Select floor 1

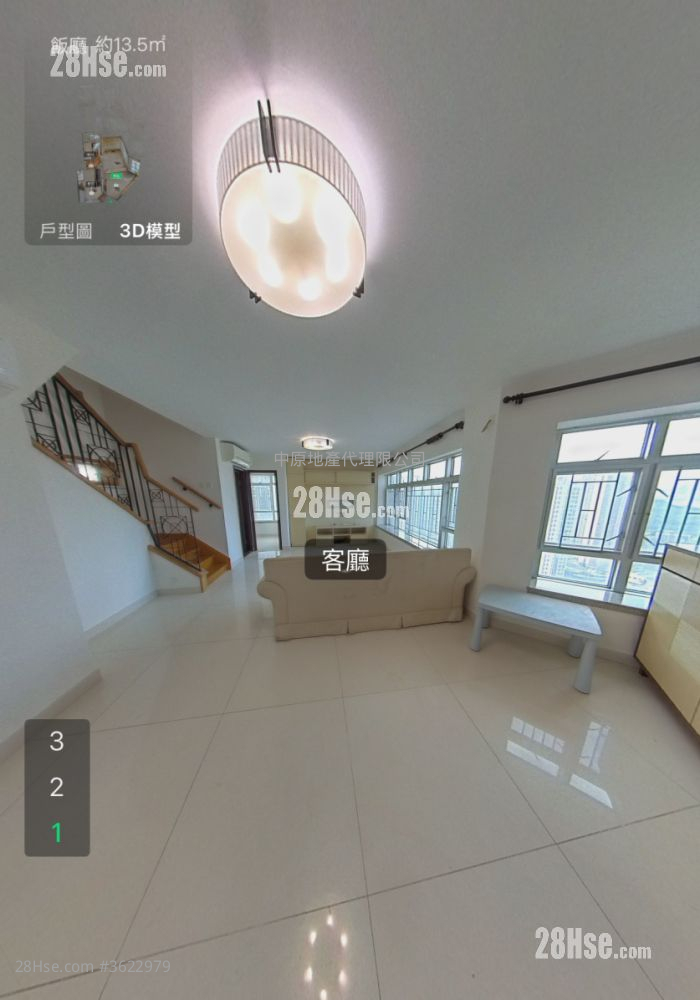click(57, 832)
